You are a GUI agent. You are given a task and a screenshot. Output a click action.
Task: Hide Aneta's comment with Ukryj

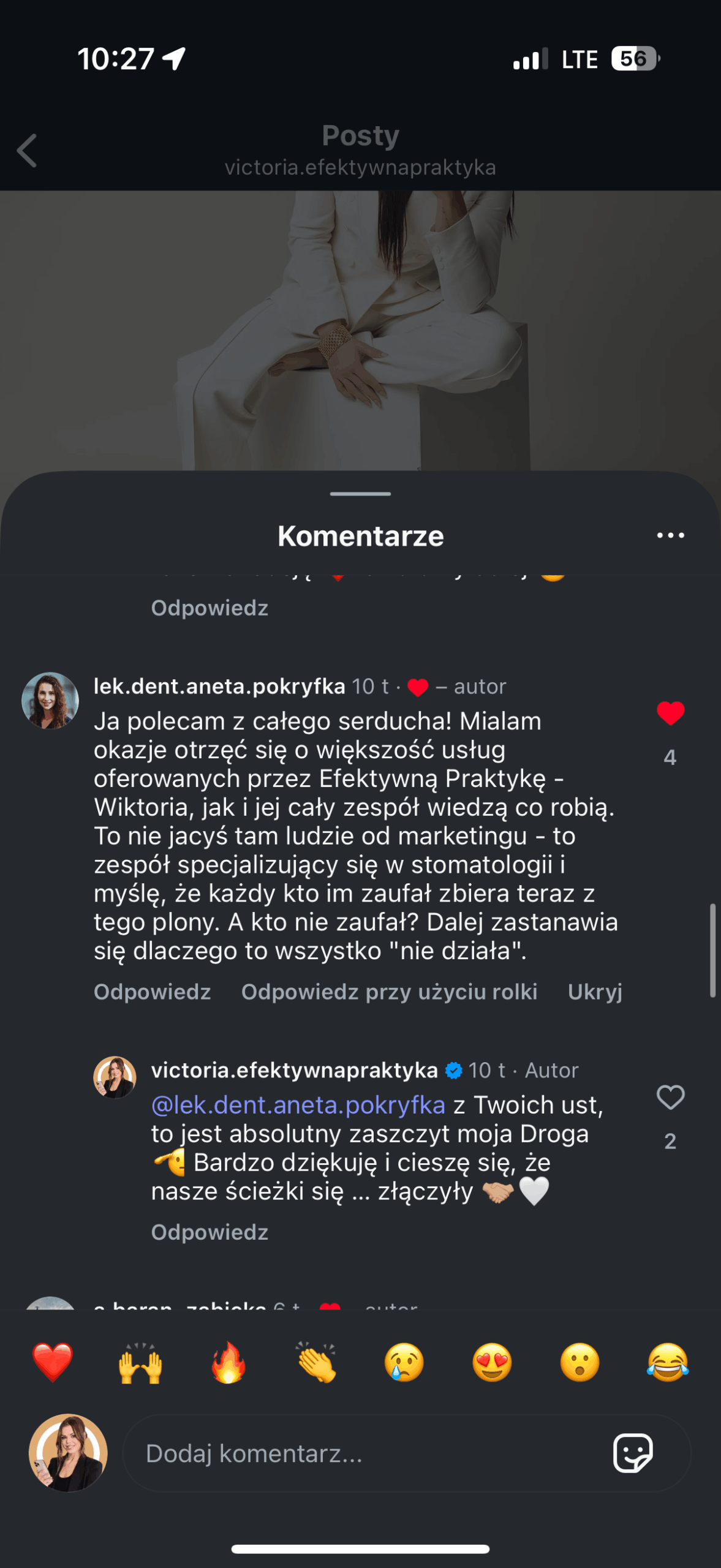[x=594, y=992]
